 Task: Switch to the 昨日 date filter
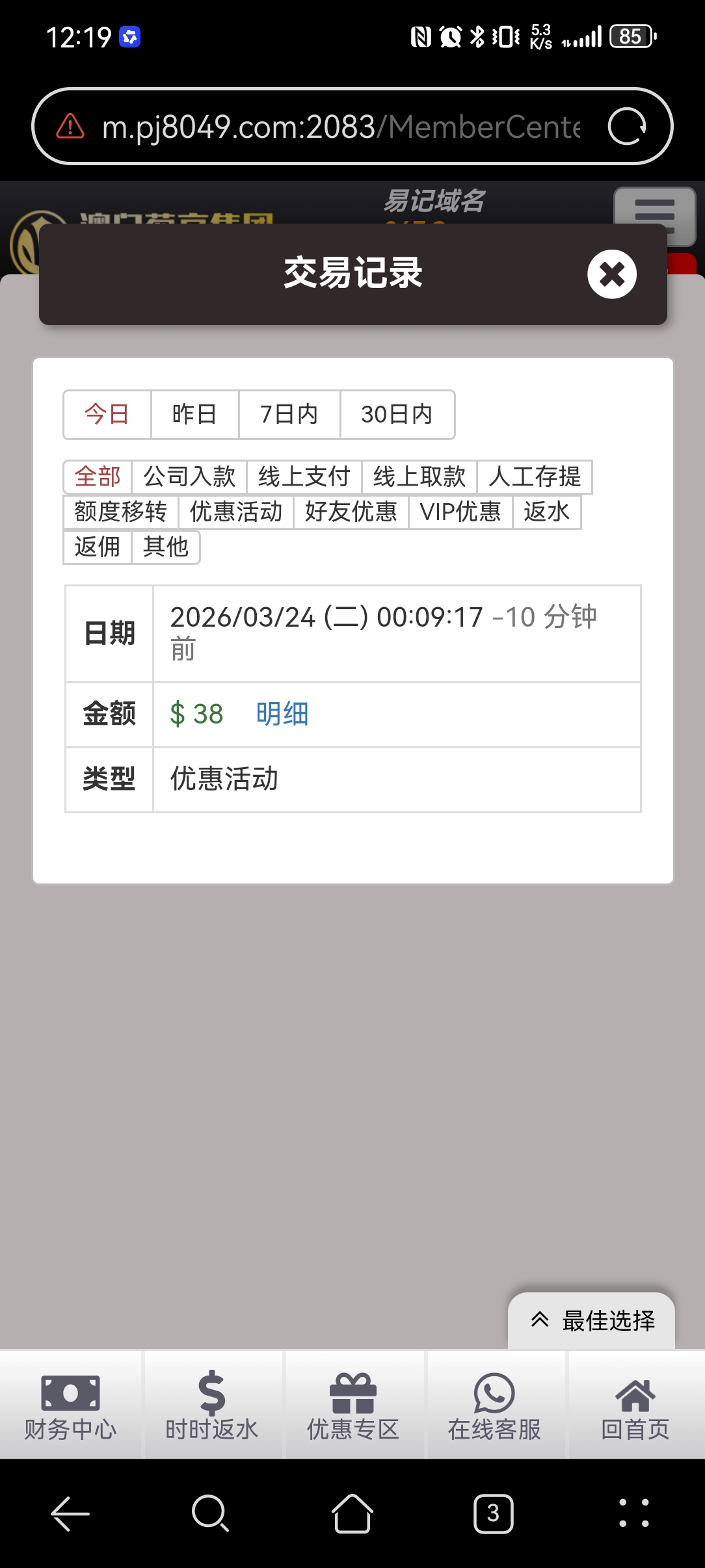tap(194, 415)
